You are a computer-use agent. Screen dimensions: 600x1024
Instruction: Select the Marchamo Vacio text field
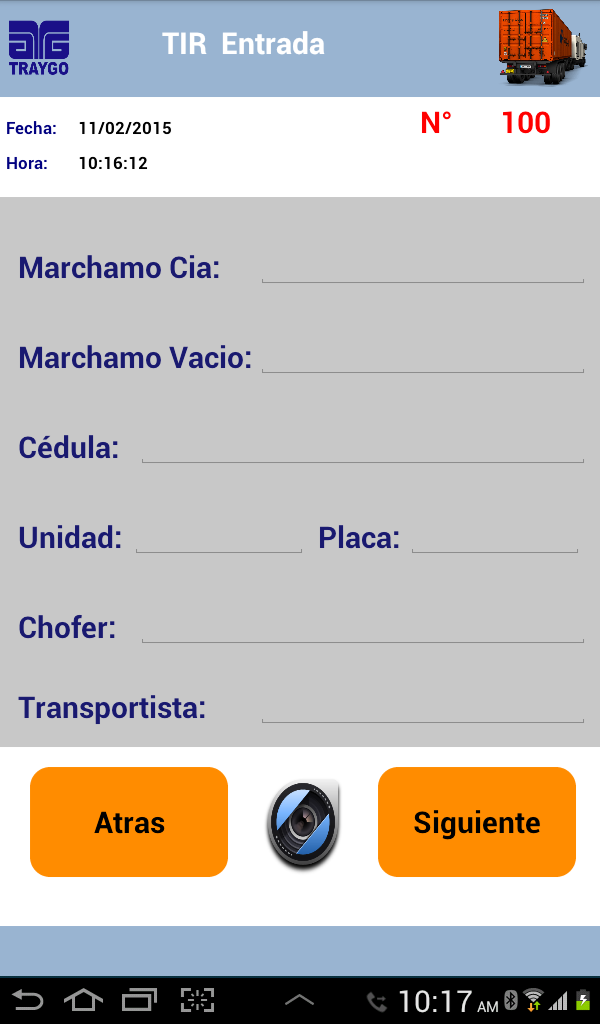click(422, 357)
